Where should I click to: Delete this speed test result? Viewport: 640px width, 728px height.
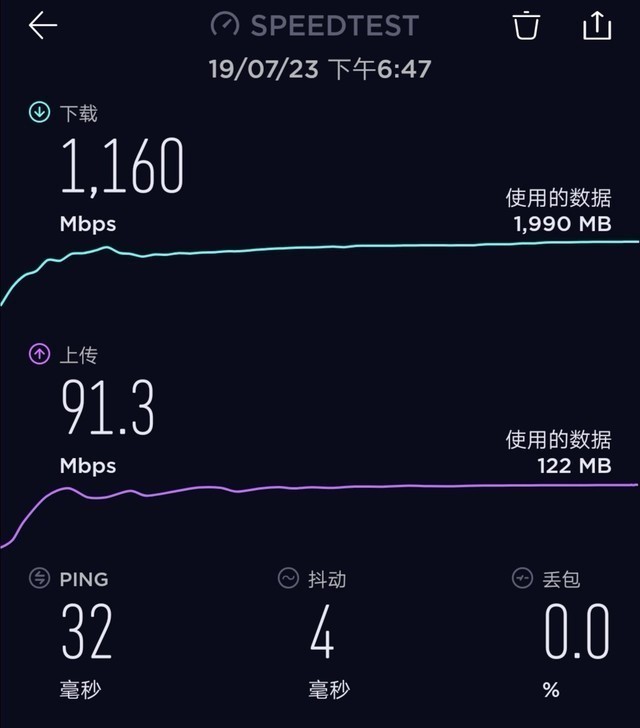coord(526,26)
